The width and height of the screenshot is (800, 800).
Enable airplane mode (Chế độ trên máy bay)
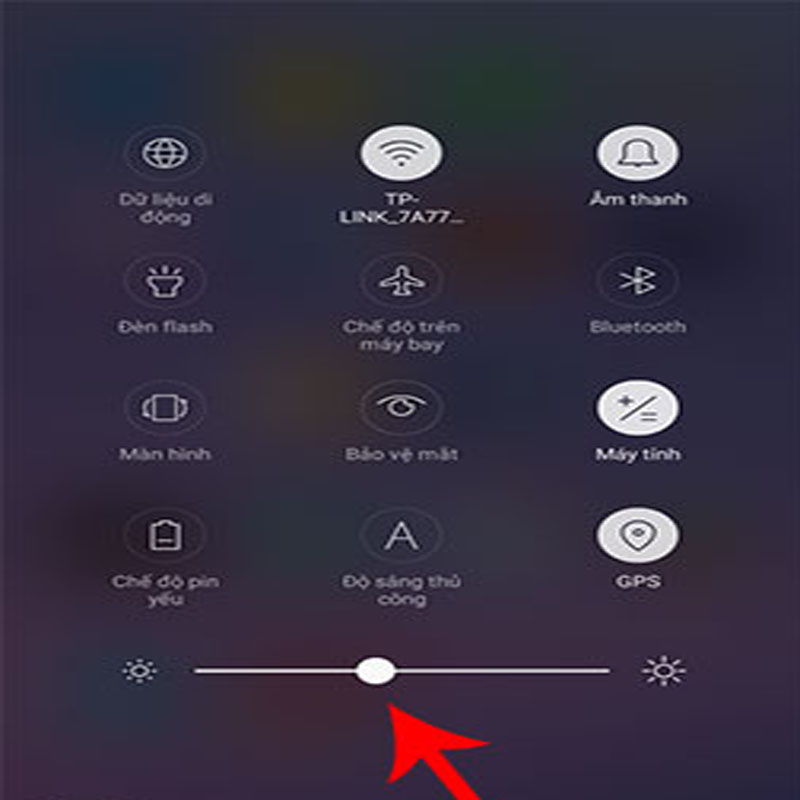[401, 282]
